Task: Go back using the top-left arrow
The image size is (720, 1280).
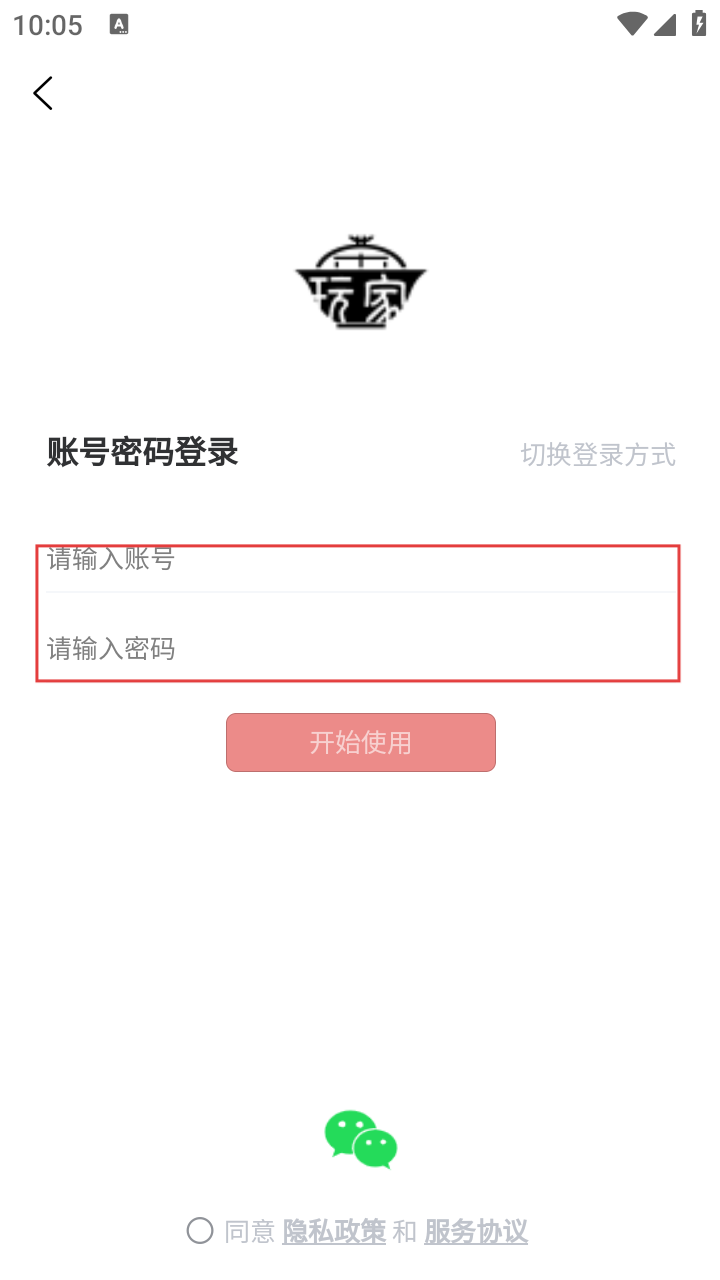Action: pos(43,93)
